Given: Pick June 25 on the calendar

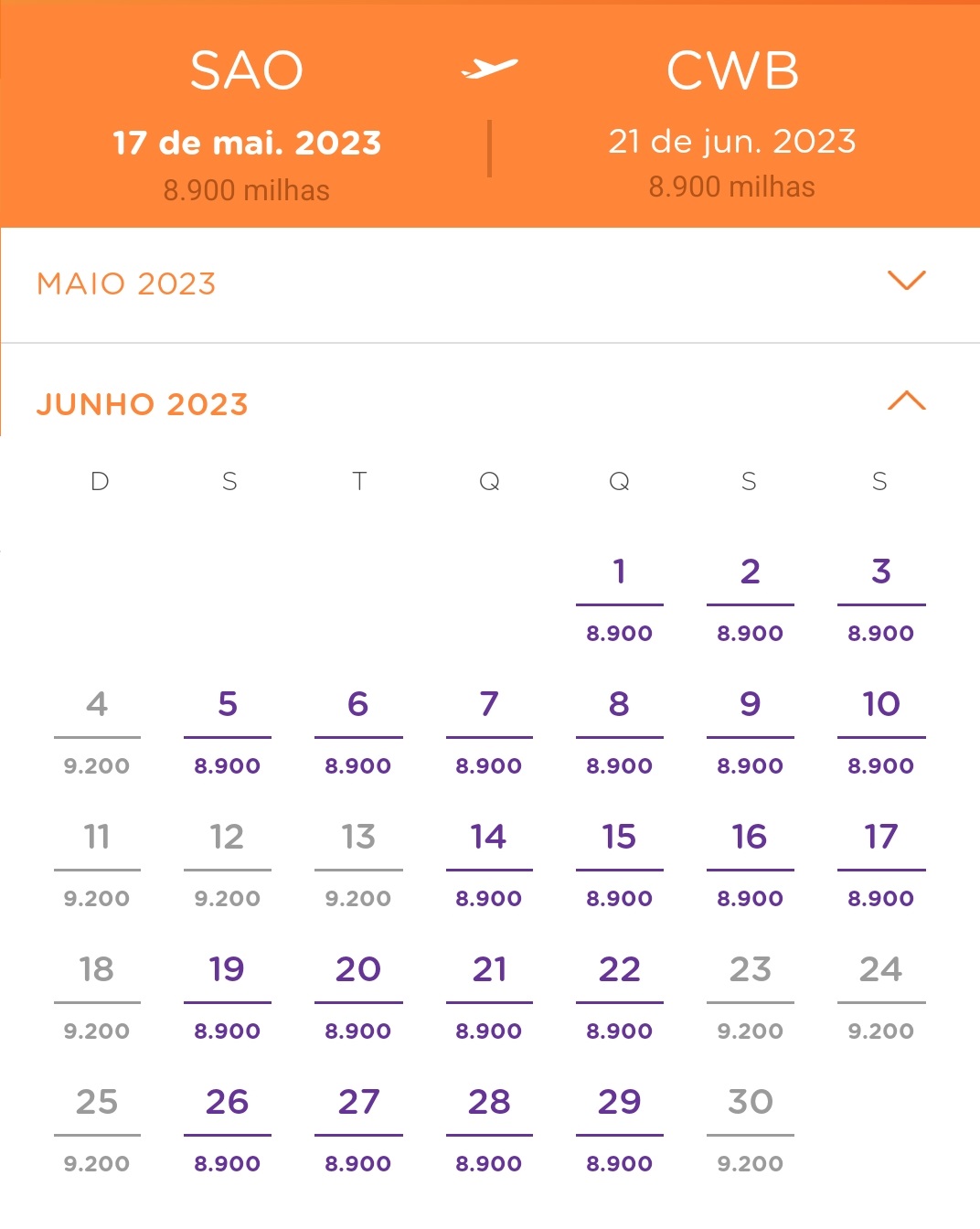Looking at the screenshot, I should pyautogui.click(x=97, y=1103).
